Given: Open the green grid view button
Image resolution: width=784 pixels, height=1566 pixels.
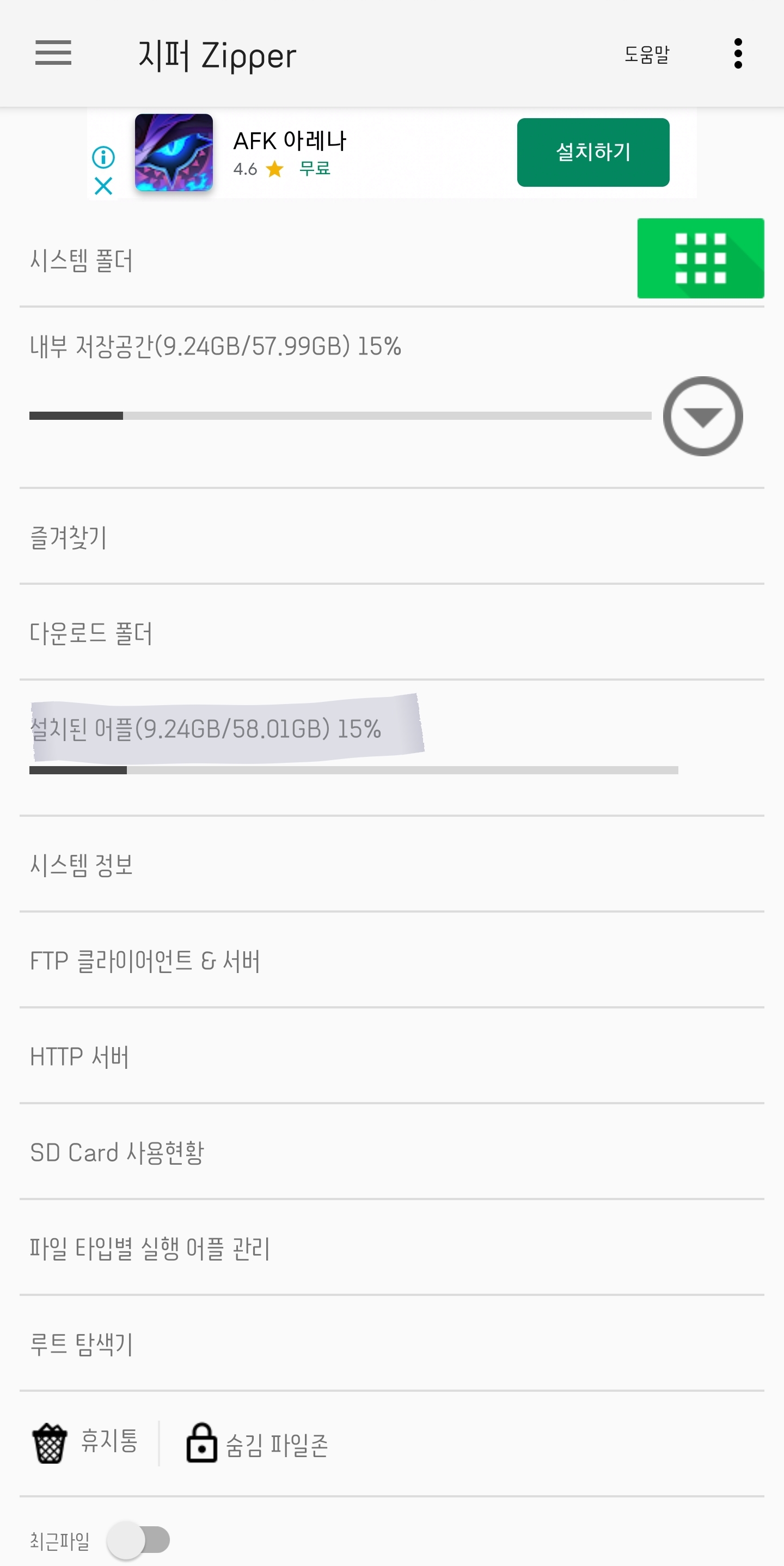Looking at the screenshot, I should [700, 258].
